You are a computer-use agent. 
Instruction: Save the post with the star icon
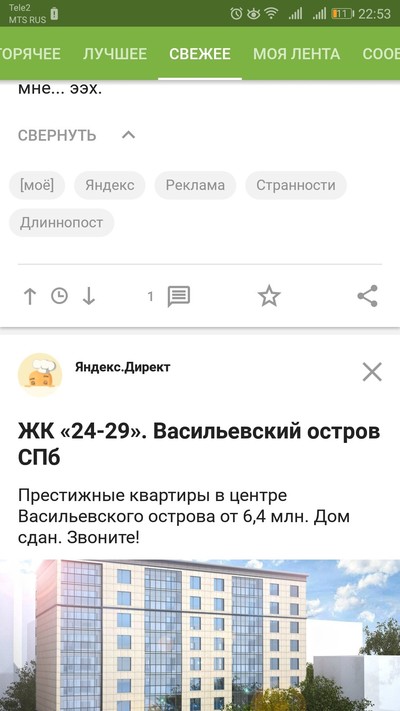click(269, 297)
